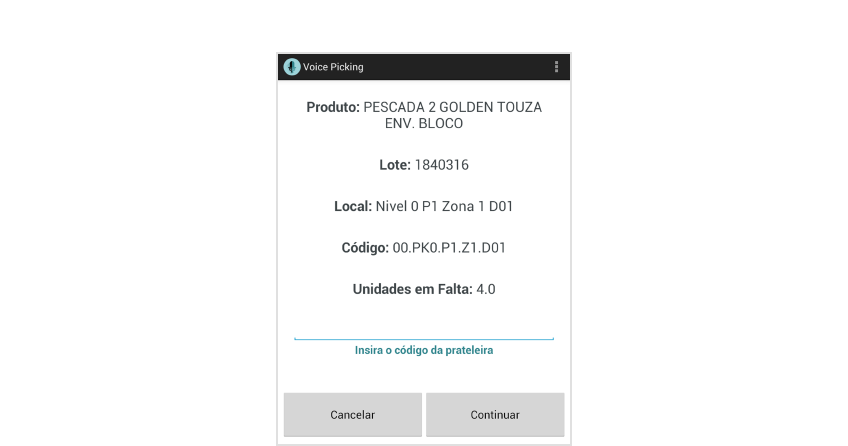Image resolution: width=848 pixels, height=446 pixels.
Task: Focus the shelf code input field
Action: pos(424,331)
